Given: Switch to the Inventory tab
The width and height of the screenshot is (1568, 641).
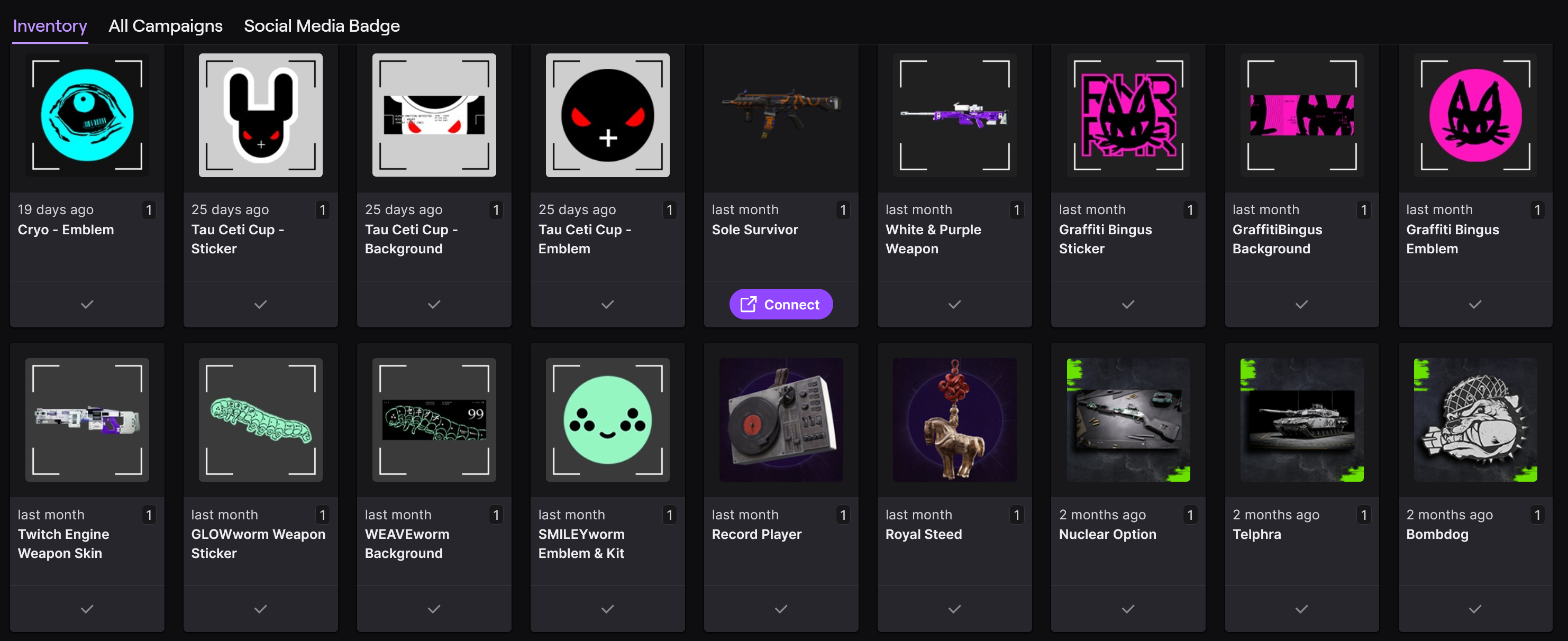Looking at the screenshot, I should point(50,25).
